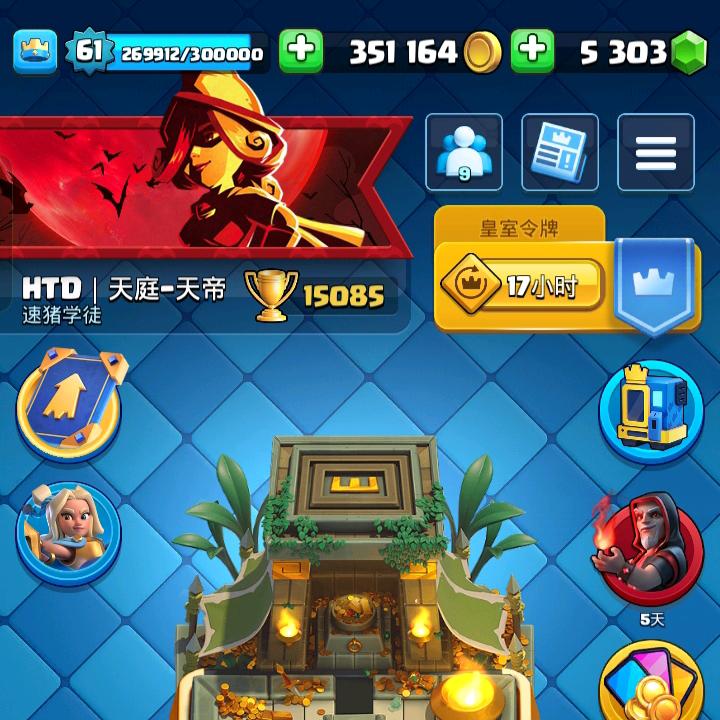Tap the blonde hero round icon
Viewport: 720px width, 720px height.
68,533
